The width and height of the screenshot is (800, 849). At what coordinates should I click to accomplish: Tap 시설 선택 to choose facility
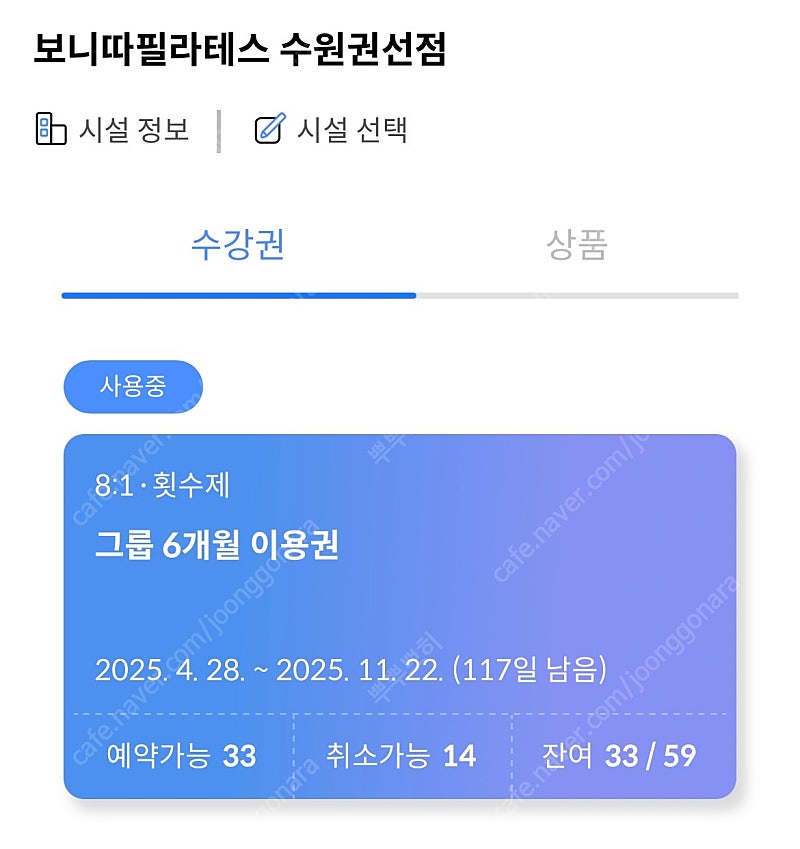point(331,130)
